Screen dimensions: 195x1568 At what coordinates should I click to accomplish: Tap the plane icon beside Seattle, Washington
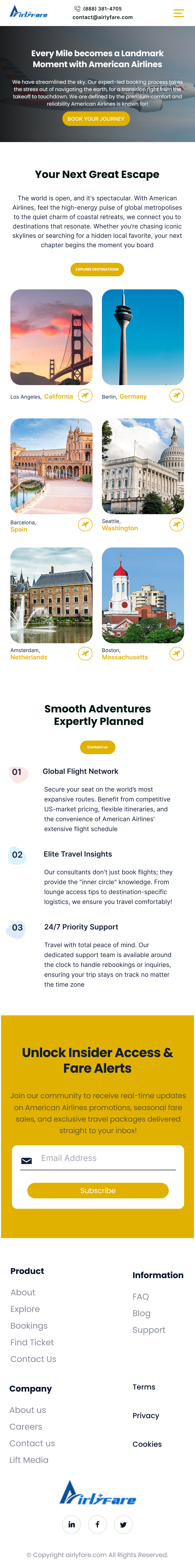point(176,524)
